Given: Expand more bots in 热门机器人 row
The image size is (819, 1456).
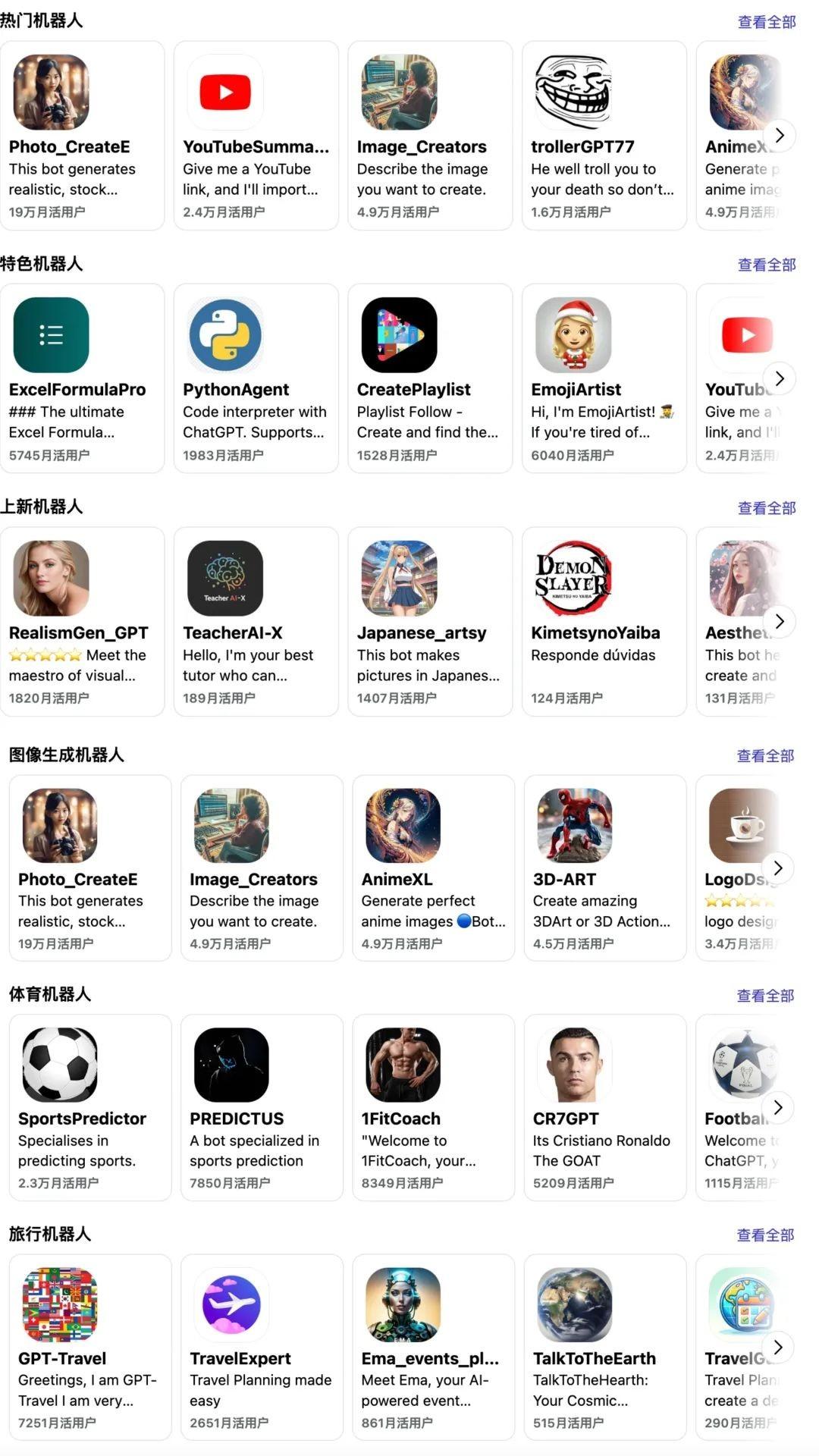Looking at the screenshot, I should 780,134.
